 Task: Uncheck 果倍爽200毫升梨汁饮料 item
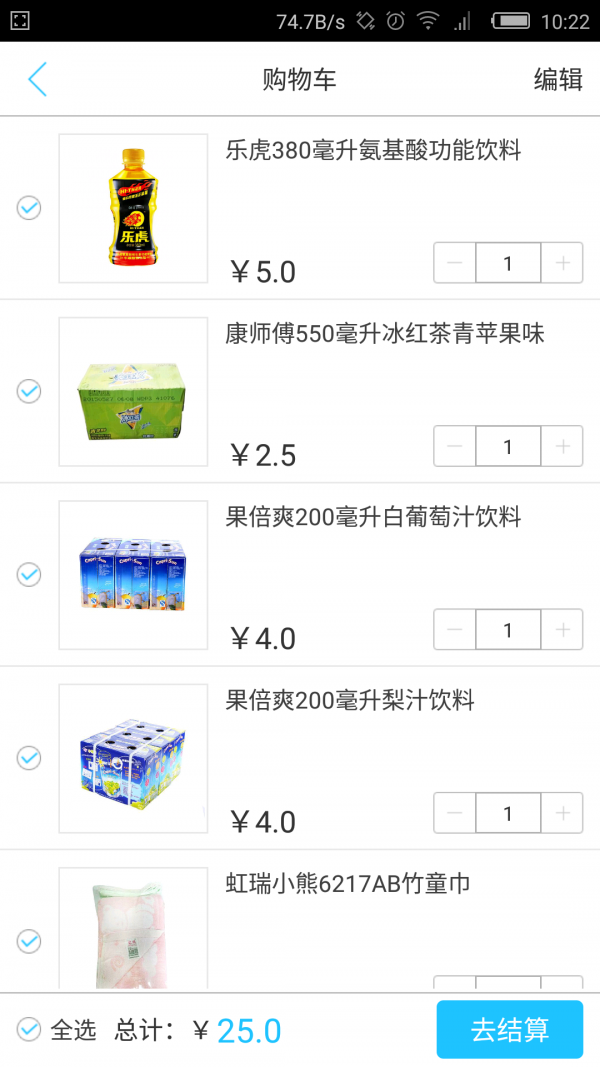(x=29, y=758)
